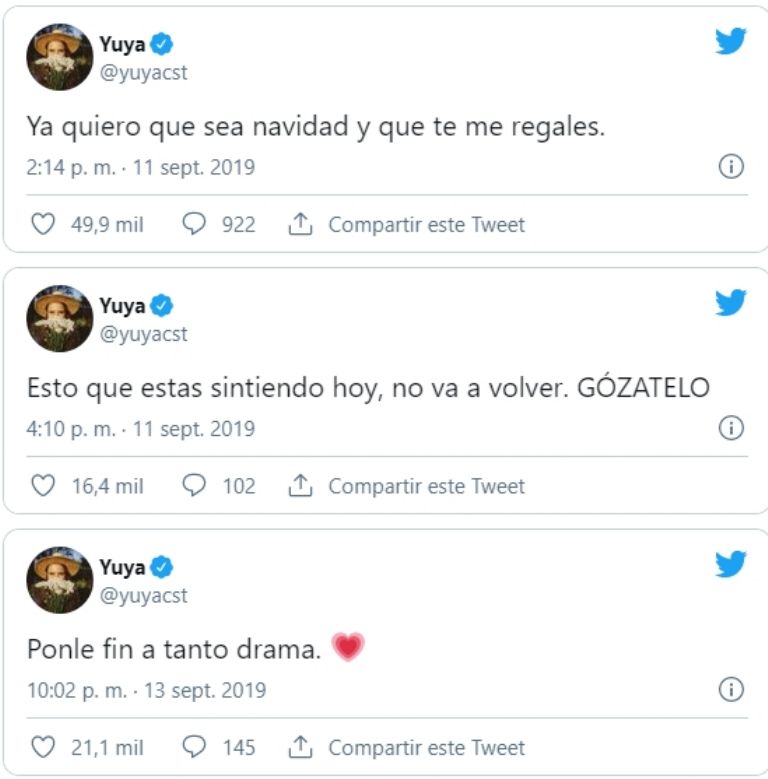Image resolution: width=768 pixels, height=779 pixels.
Task: Open info icon on the 4:10 p. m. tweet
Action: tap(731, 429)
